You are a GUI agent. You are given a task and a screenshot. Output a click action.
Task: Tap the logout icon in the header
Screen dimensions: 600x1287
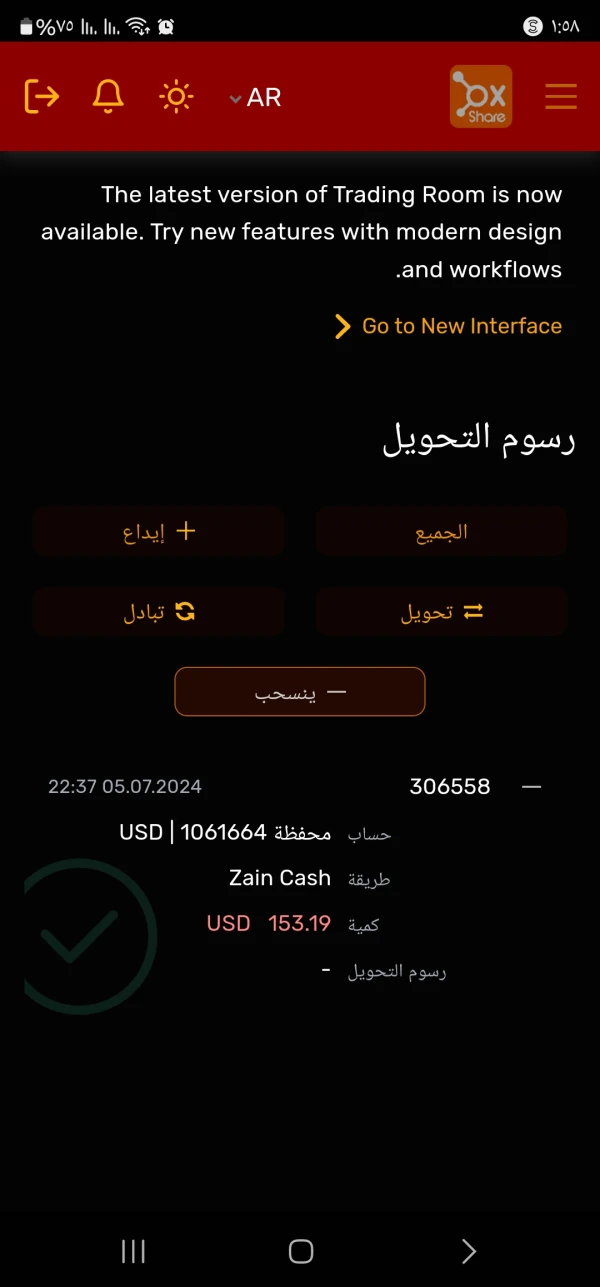point(42,97)
